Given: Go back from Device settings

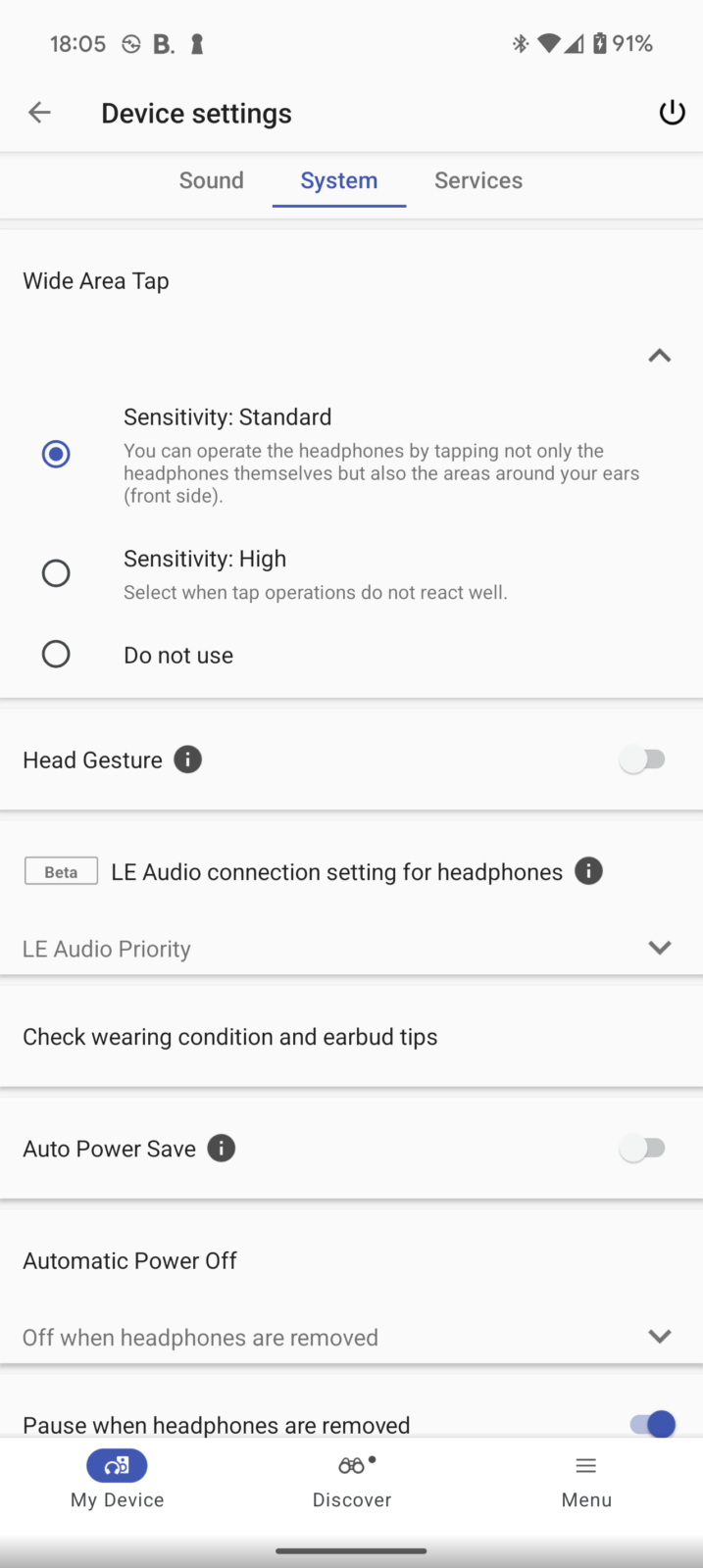Looking at the screenshot, I should click(x=39, y=113).
